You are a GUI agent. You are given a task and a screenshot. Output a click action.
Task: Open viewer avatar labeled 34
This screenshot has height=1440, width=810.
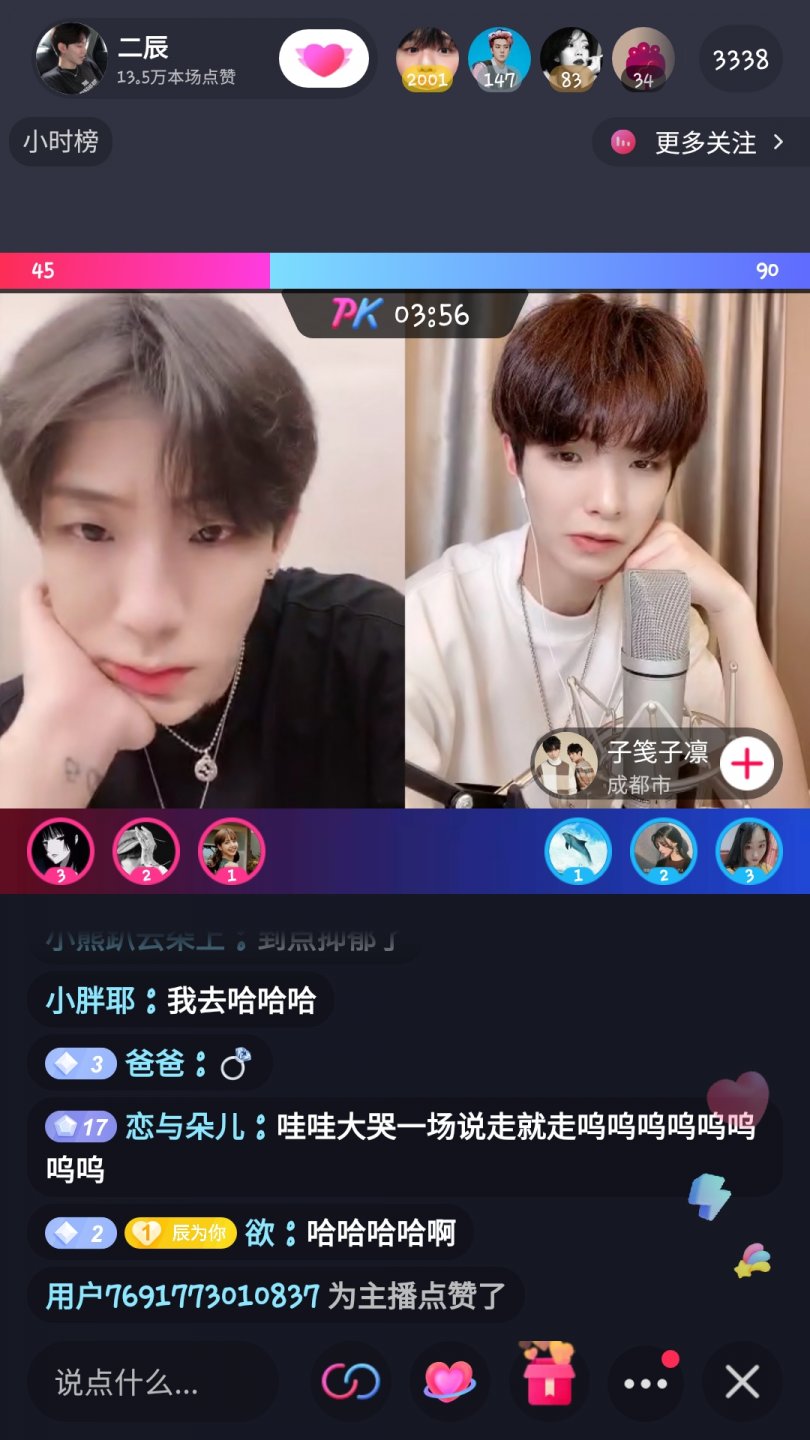click(643, 59)
